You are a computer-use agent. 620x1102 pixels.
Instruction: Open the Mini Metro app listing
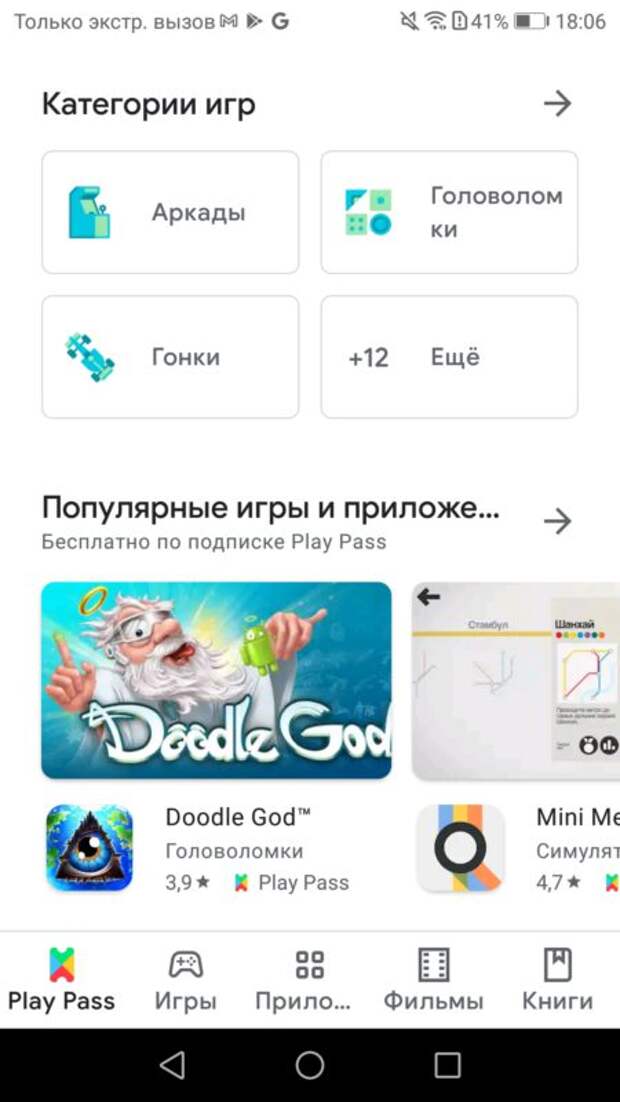tap(520, 848)
